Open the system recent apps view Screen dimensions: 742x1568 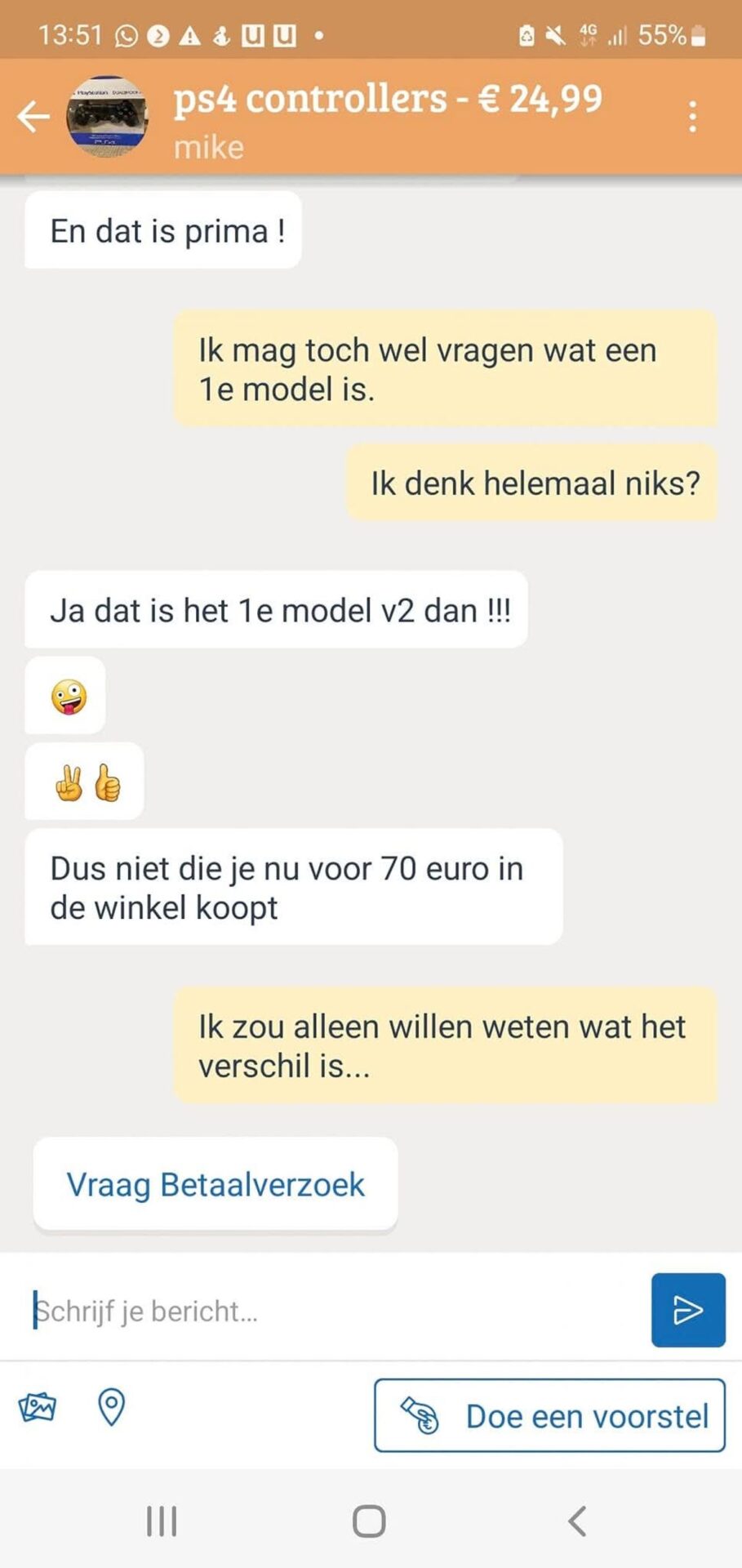pos(162,1521)
